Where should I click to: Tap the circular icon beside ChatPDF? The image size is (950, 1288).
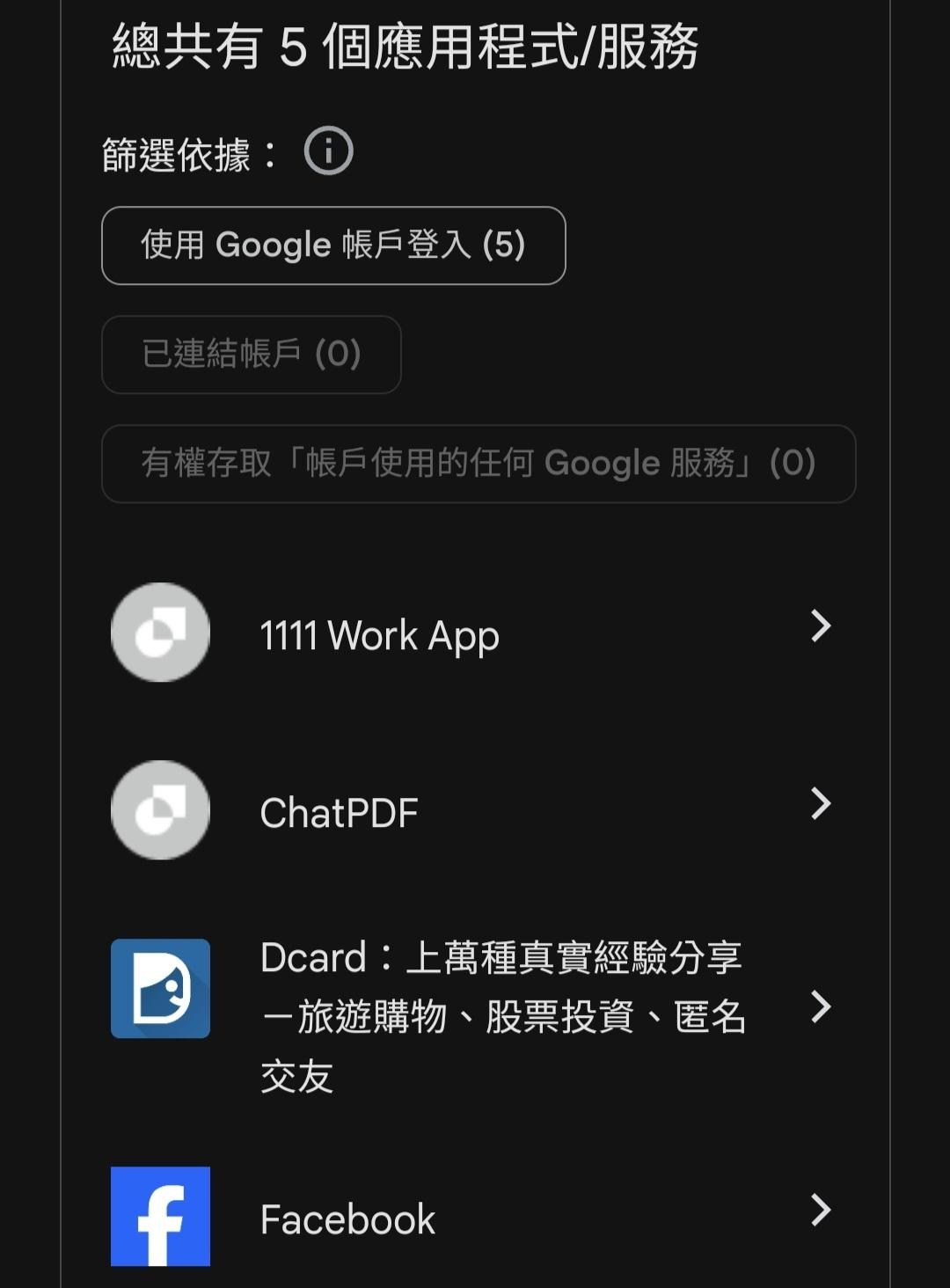pos(159,809)
